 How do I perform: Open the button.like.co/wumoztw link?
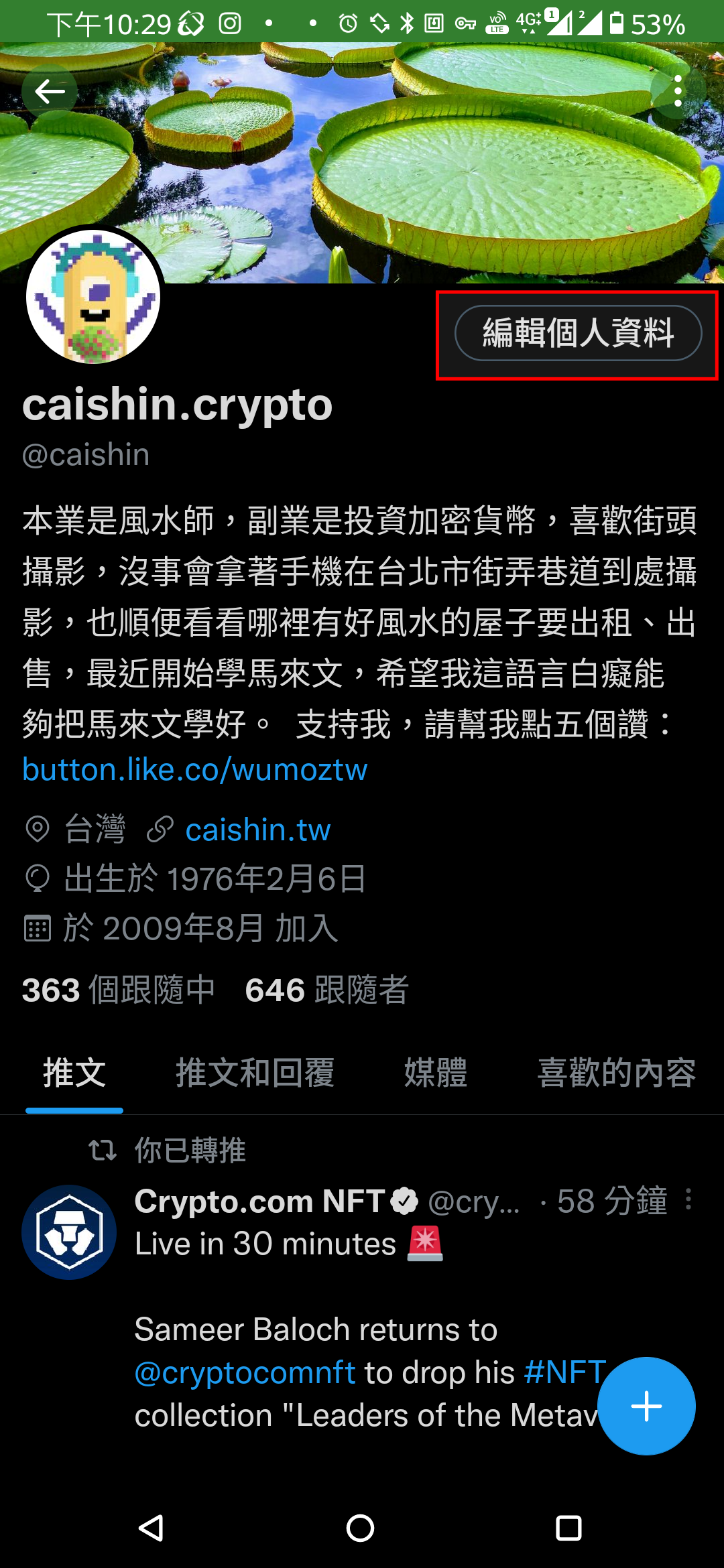tap(195, 769)
